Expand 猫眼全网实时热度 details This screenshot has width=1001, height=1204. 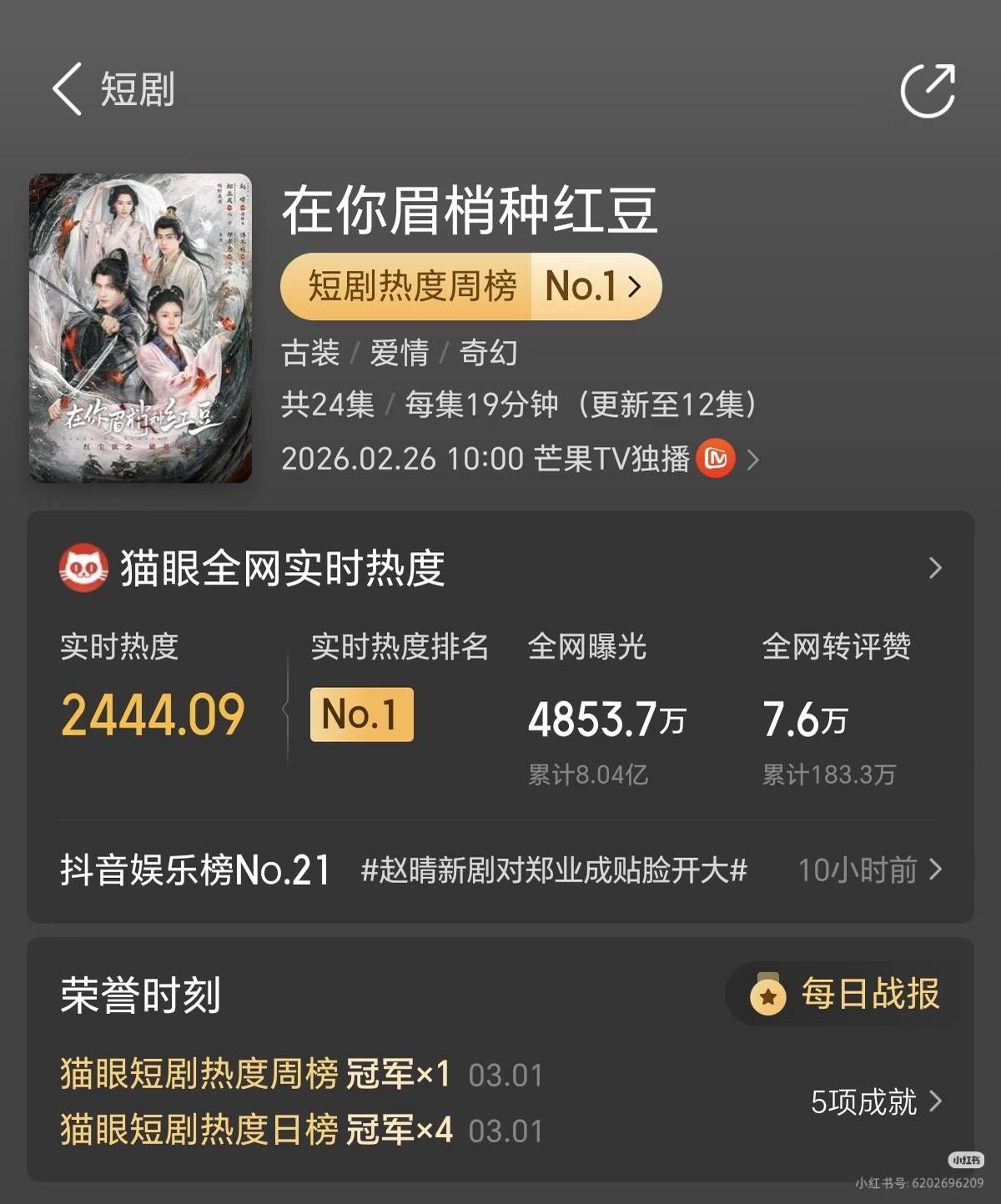point(935,569)
